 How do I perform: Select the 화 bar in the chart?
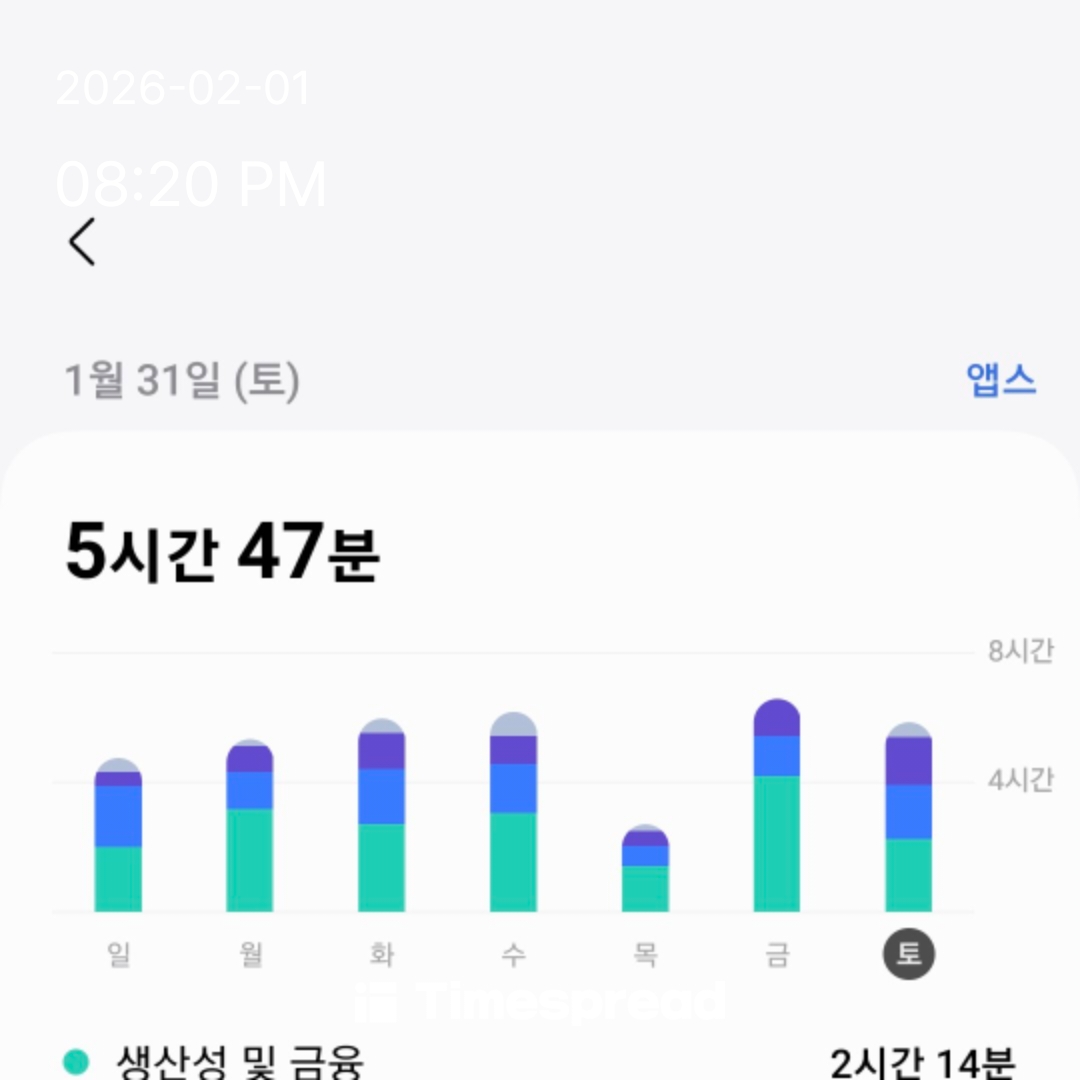click(381, 818)
